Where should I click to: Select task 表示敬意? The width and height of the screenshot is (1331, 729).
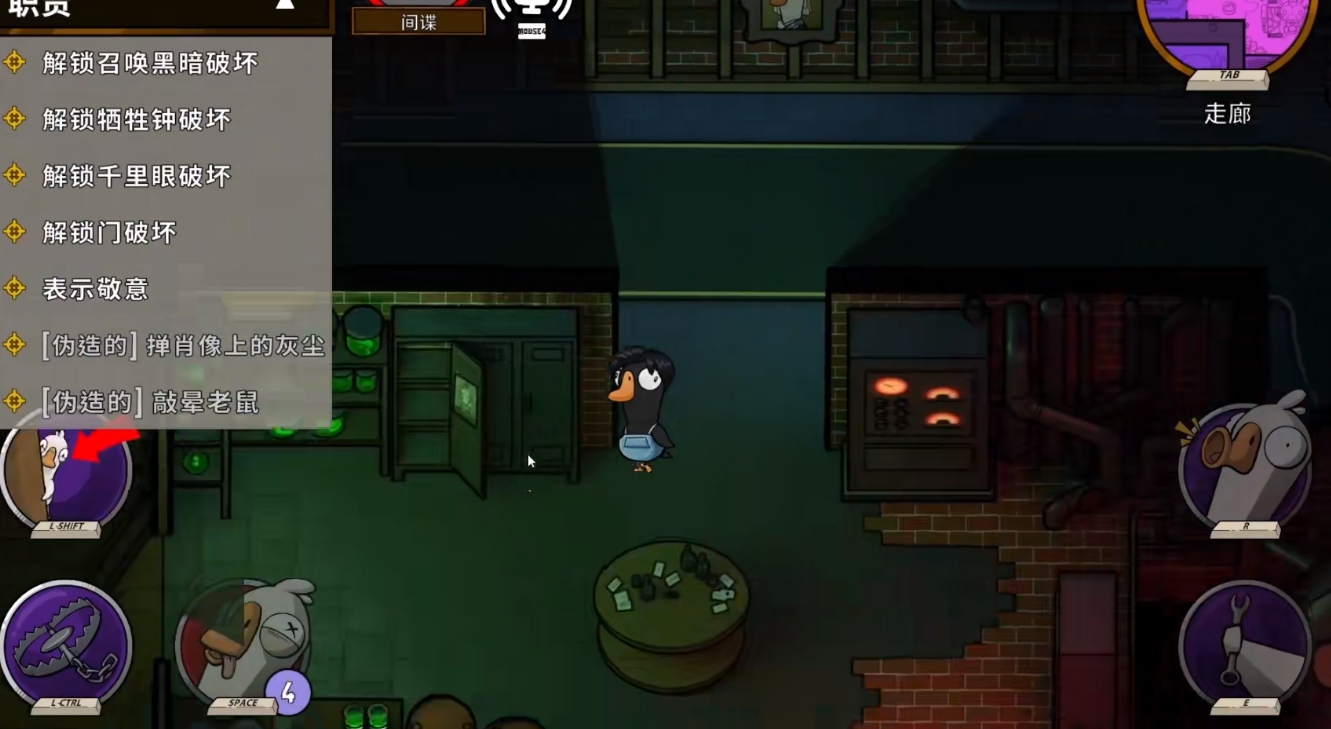95,289
